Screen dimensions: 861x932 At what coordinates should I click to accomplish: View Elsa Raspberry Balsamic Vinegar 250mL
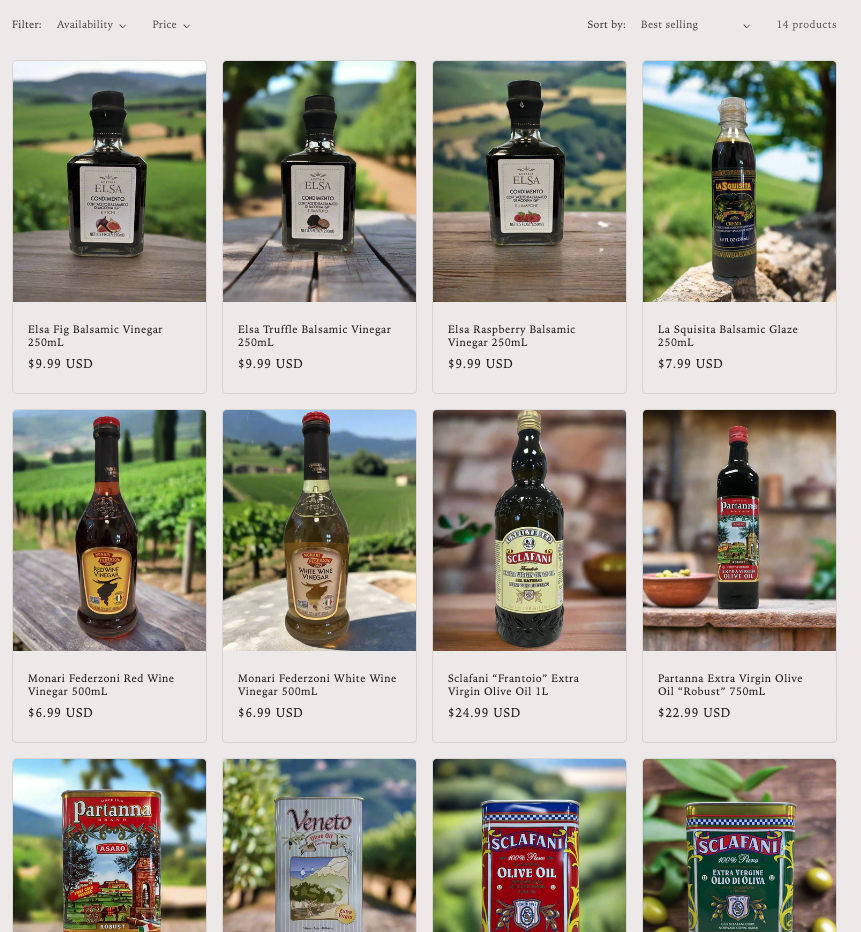pos(511,335)
